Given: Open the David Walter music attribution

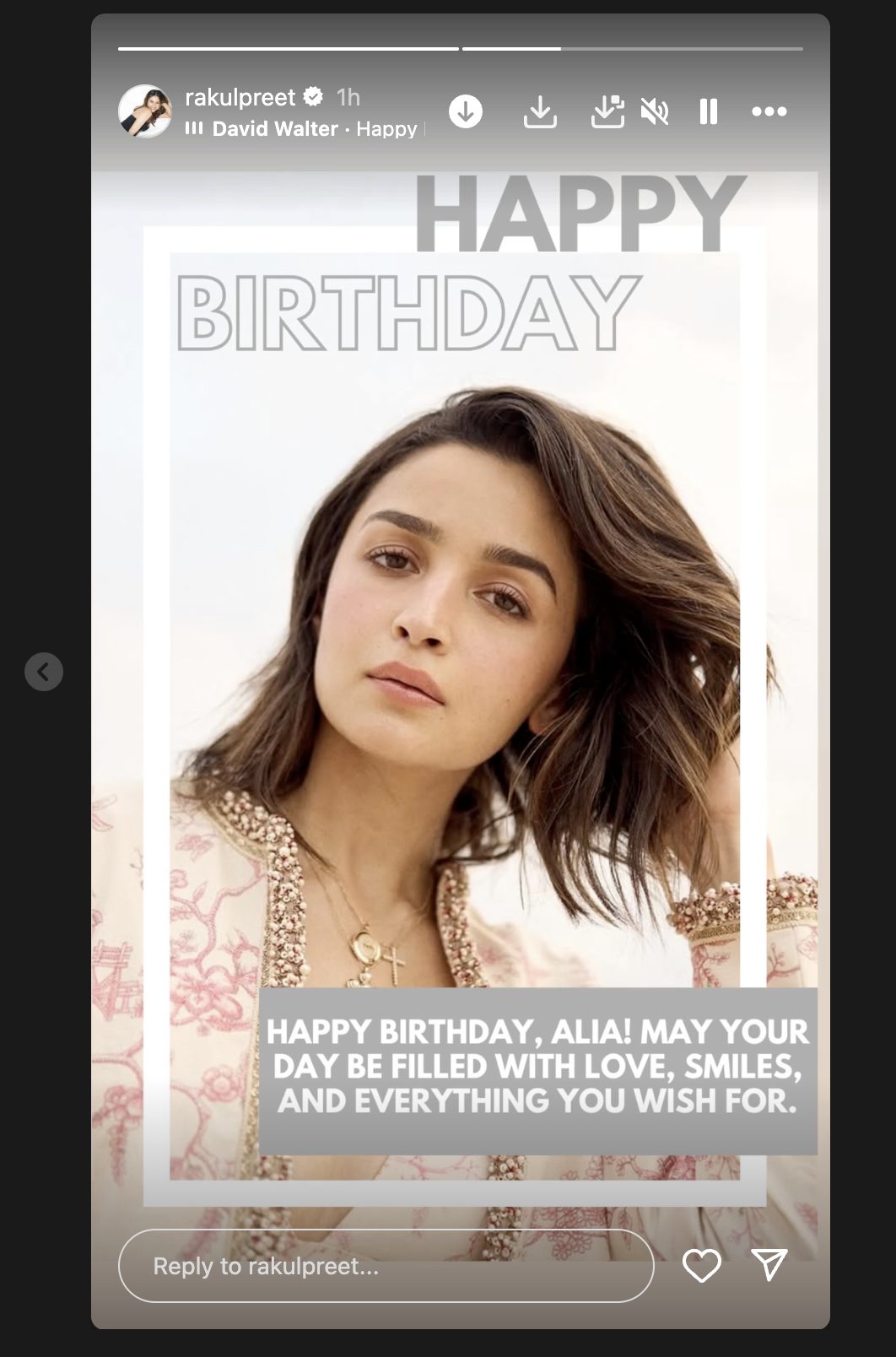Looking at the screenshot, I should (274, 129).
